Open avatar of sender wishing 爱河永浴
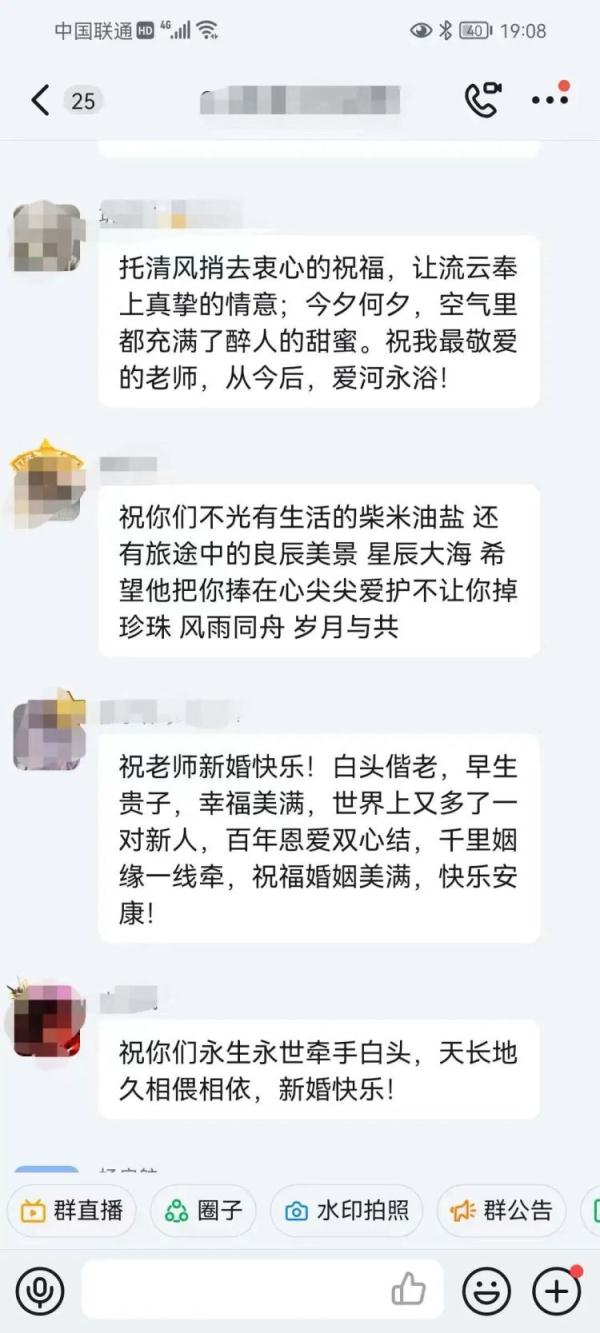This screenshot has height=1333, width=600. (x=48, y=236)
